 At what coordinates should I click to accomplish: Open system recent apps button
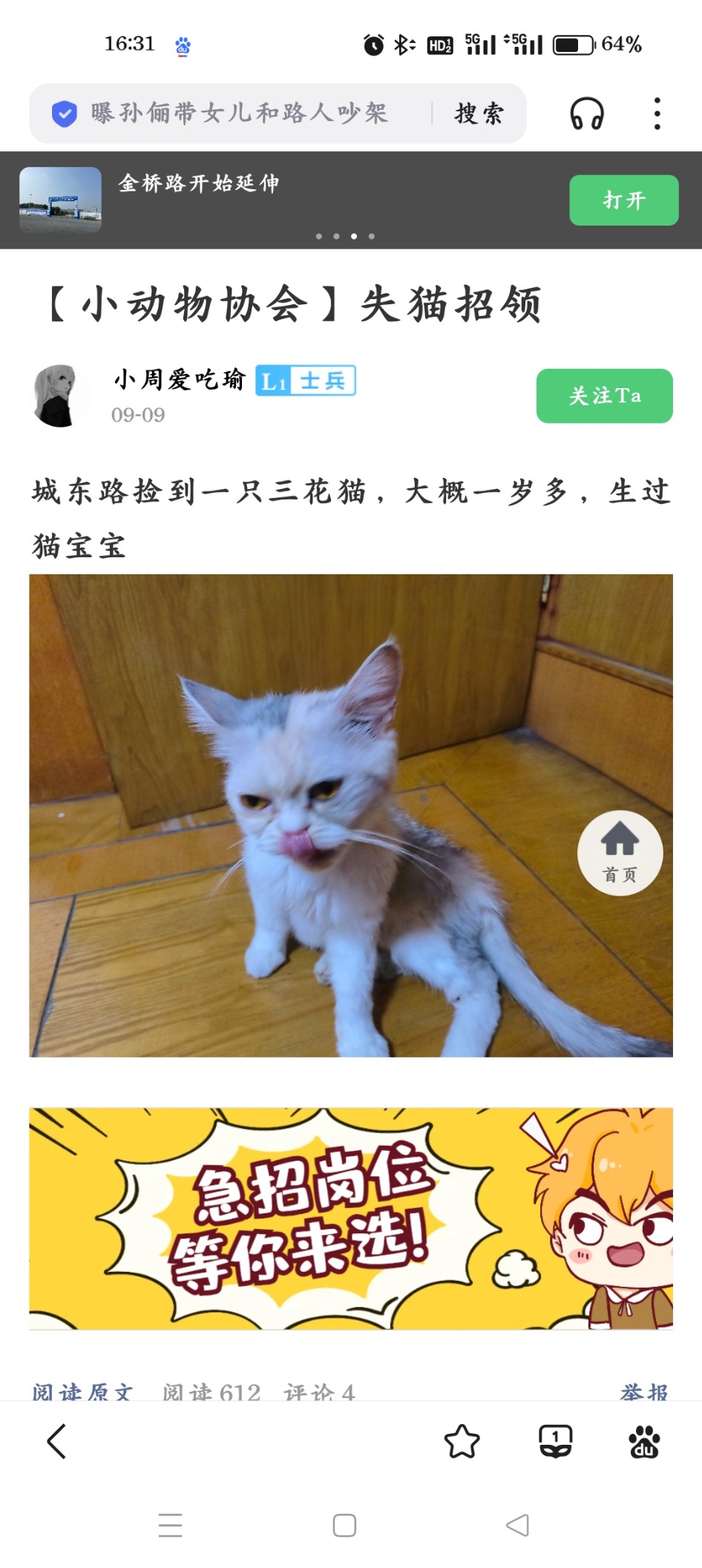[x=170, y=1525]
